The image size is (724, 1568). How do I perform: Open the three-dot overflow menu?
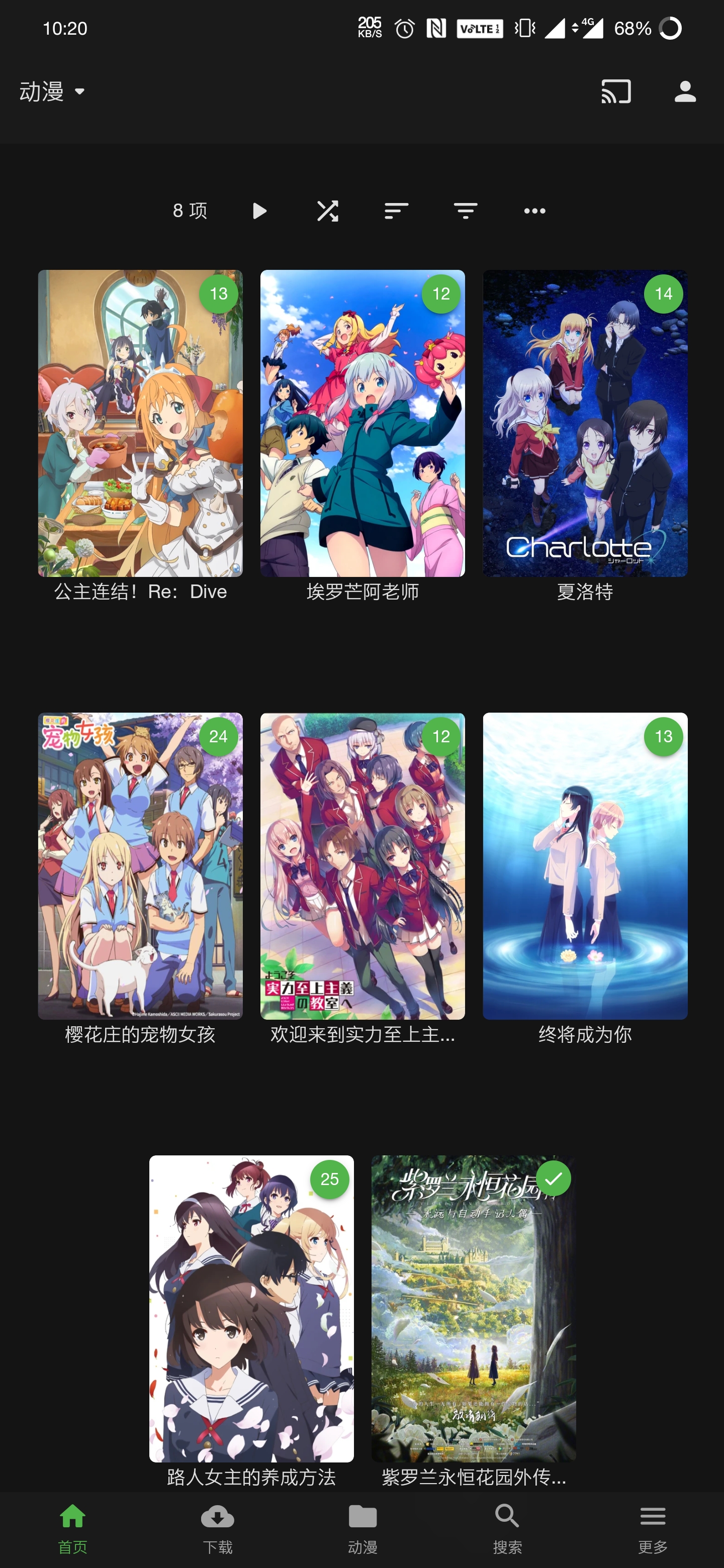534,211
